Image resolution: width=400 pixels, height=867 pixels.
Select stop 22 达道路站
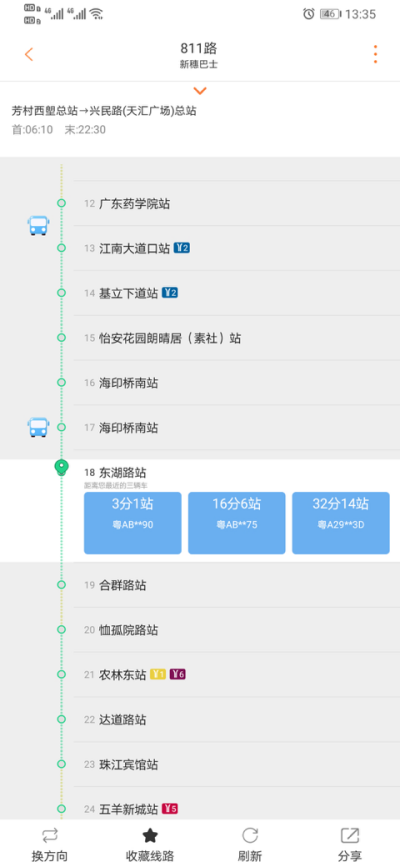pos(237,719)
